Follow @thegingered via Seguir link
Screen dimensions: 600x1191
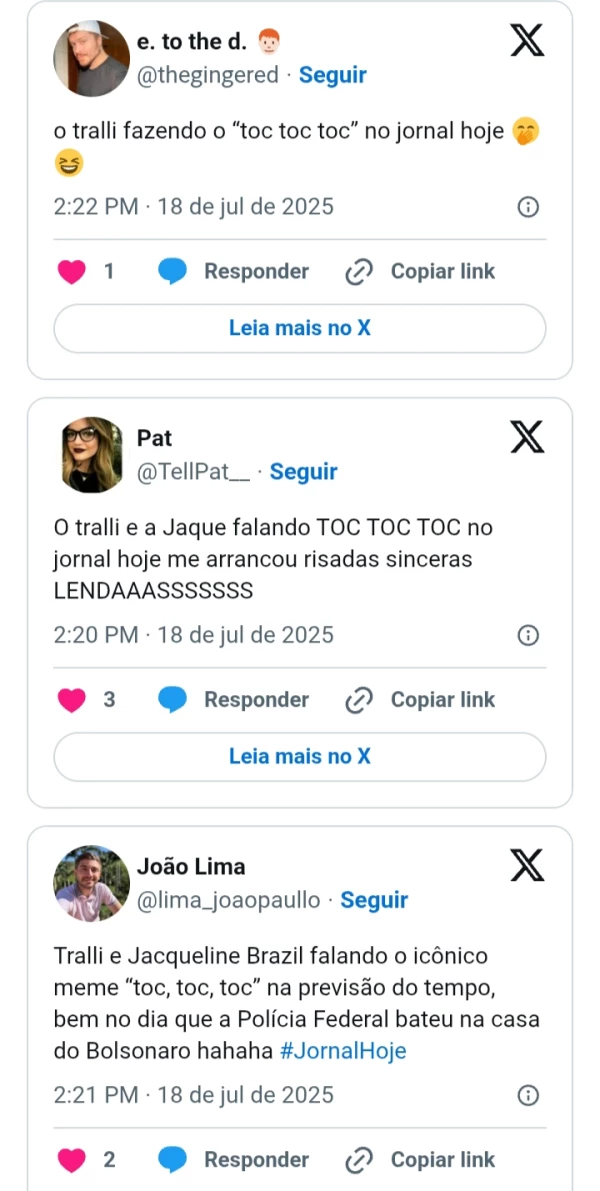coord(332,75)
